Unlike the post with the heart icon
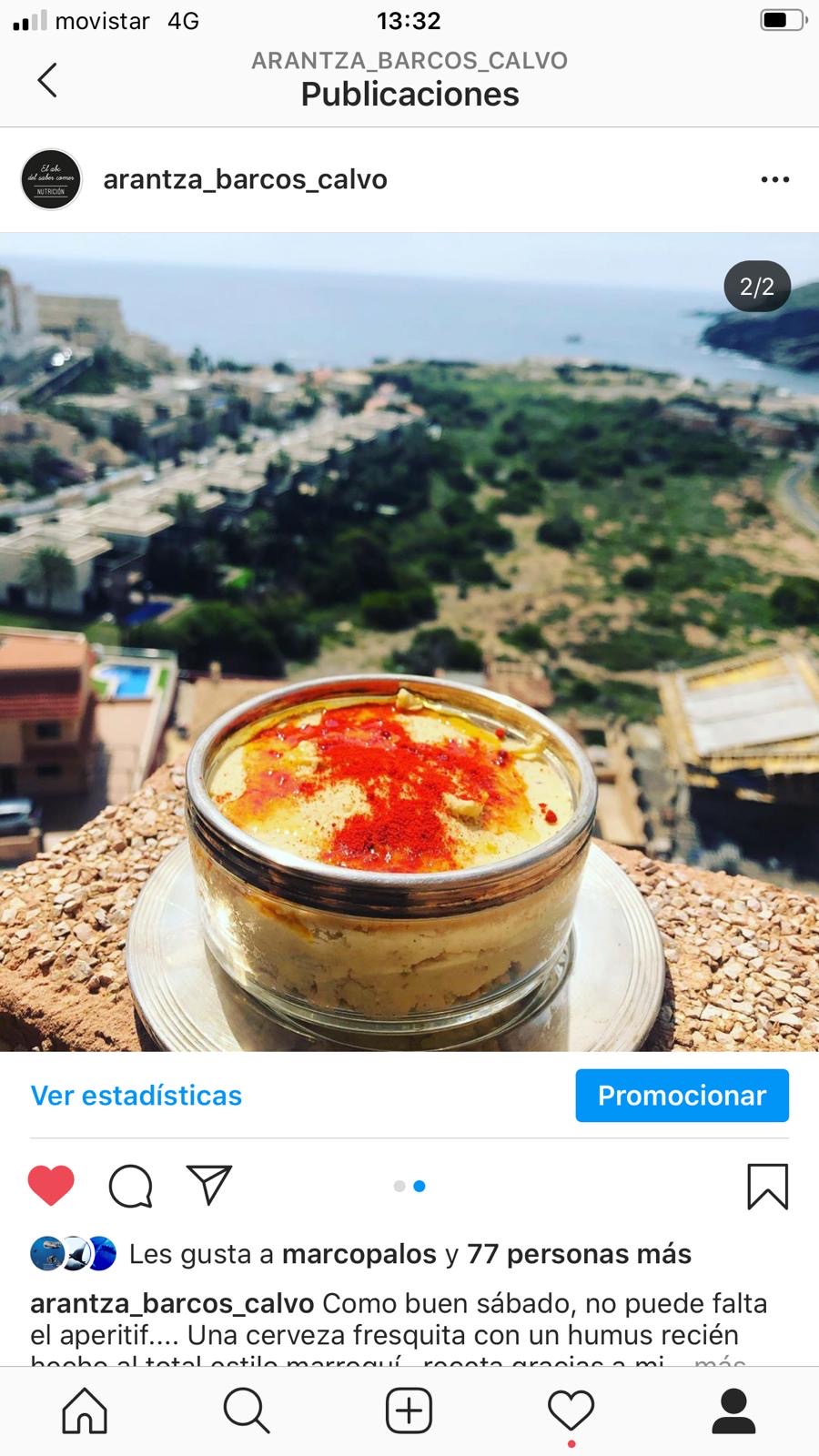819x1456 pixels. pyautogui.click(x=51, y=1186)
